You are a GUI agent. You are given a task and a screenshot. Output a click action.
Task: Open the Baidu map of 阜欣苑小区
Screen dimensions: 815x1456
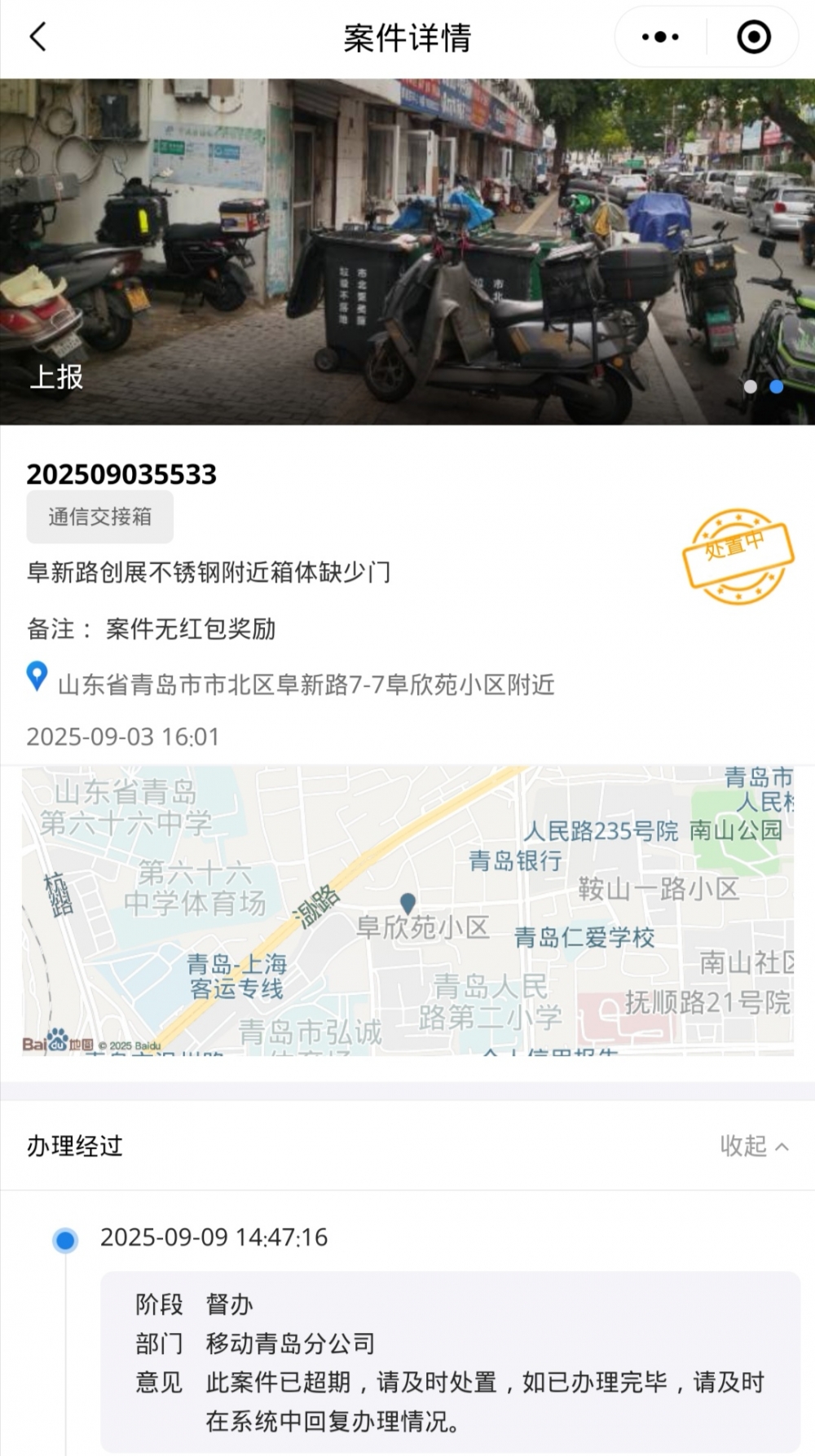(407, 910)
